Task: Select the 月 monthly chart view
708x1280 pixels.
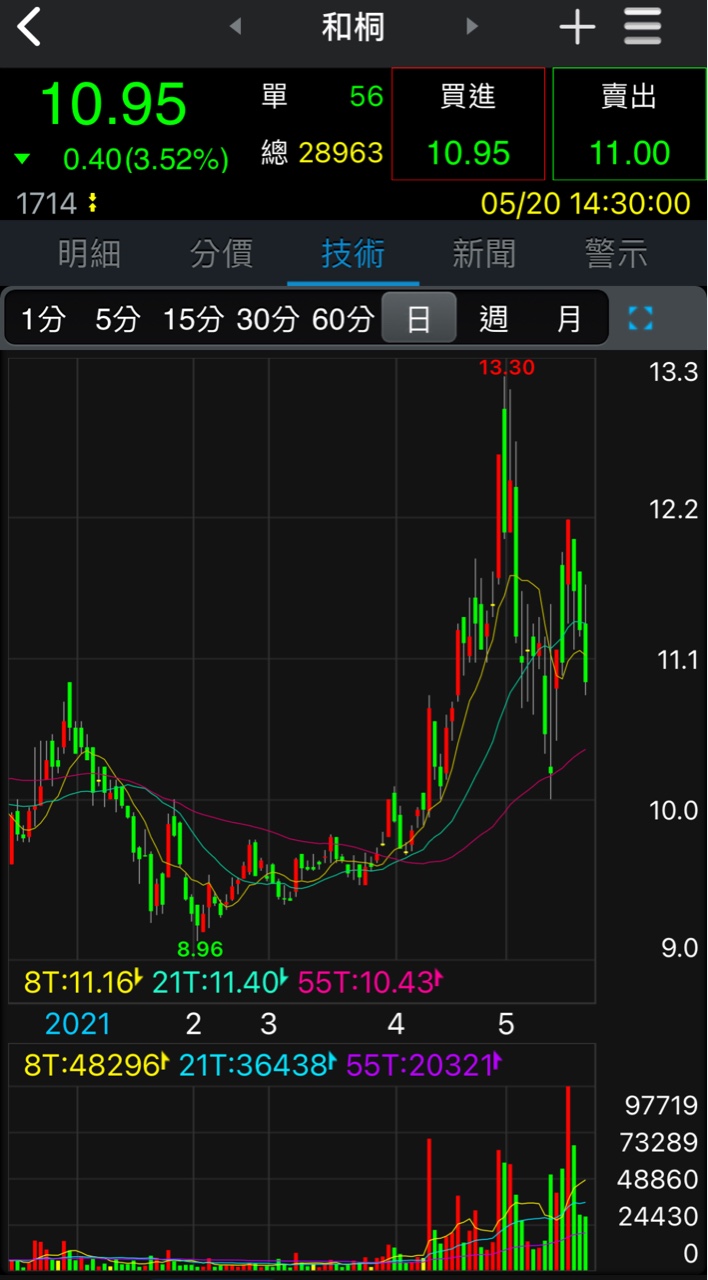Action: 569,319
